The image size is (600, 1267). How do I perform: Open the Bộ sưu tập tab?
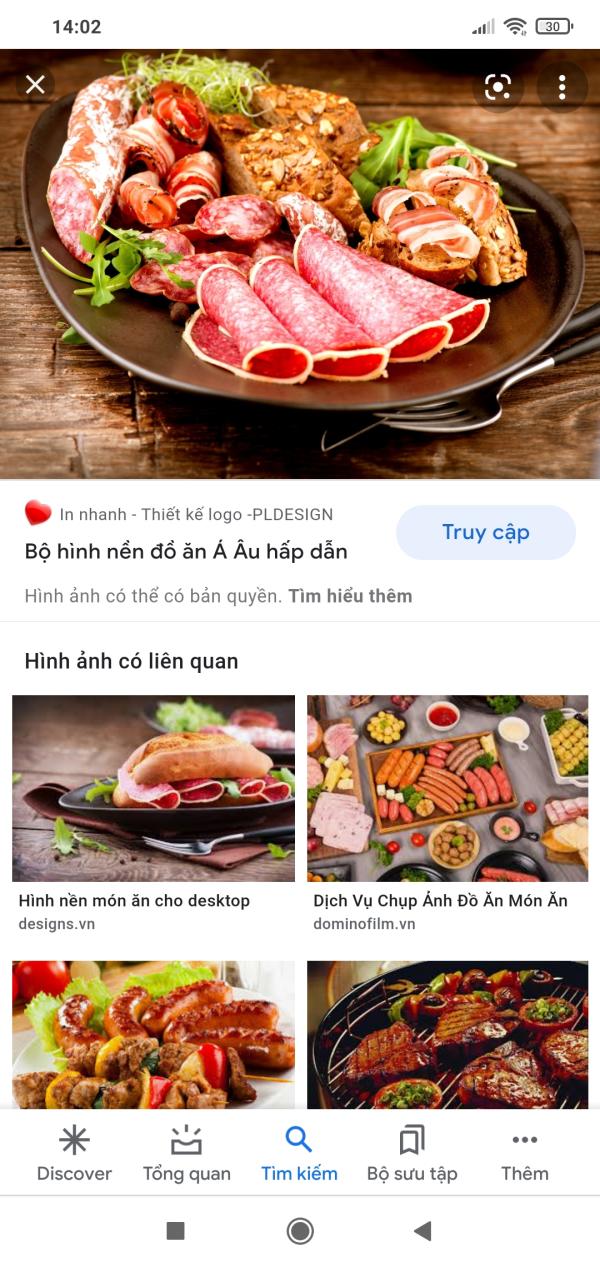click(412, 1154)
